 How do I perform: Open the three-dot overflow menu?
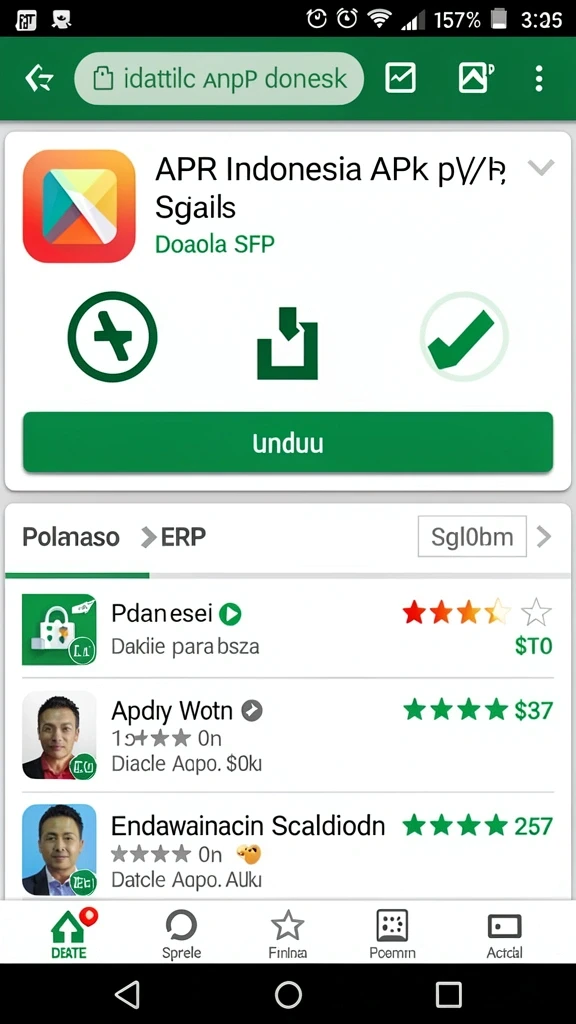coord(539,78)
